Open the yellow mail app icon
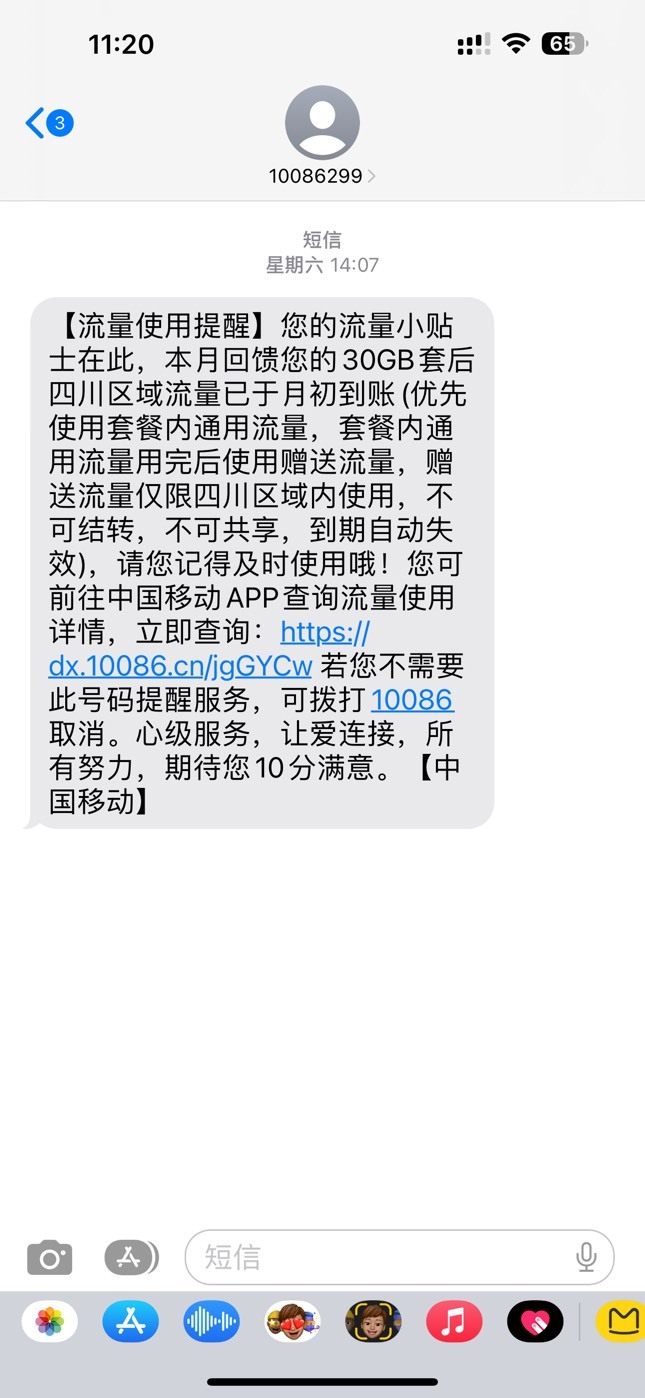Image resolution: width=645 pixels, height=1398 pixels. pyautogui.click(x=621, y=1322)
